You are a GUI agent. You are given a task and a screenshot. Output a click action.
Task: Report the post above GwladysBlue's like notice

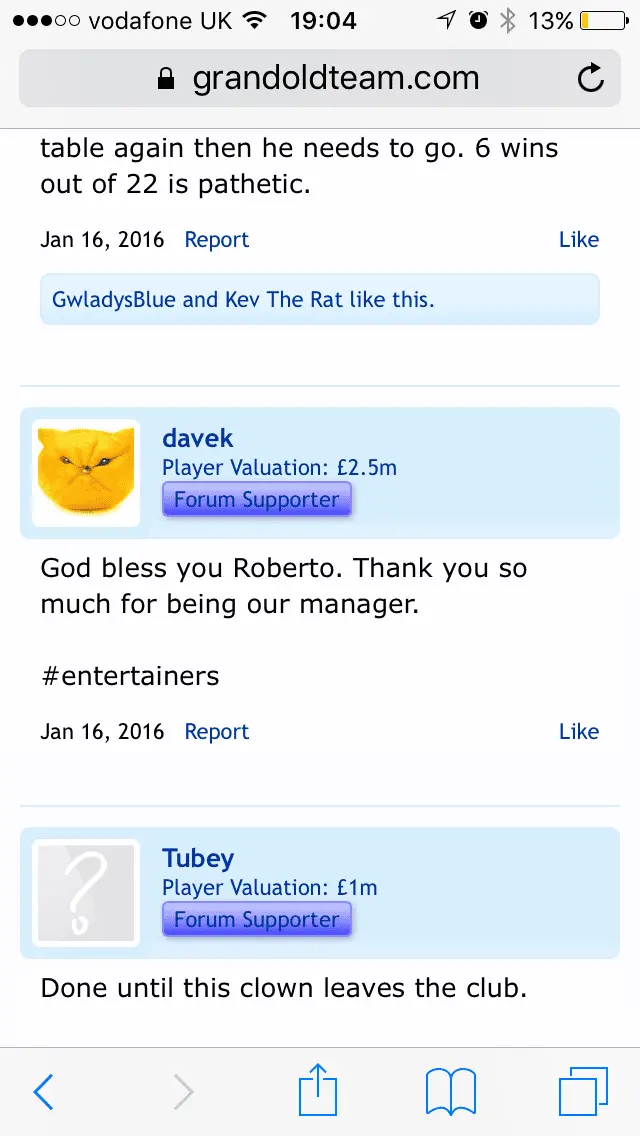click(x=216, y=240)
